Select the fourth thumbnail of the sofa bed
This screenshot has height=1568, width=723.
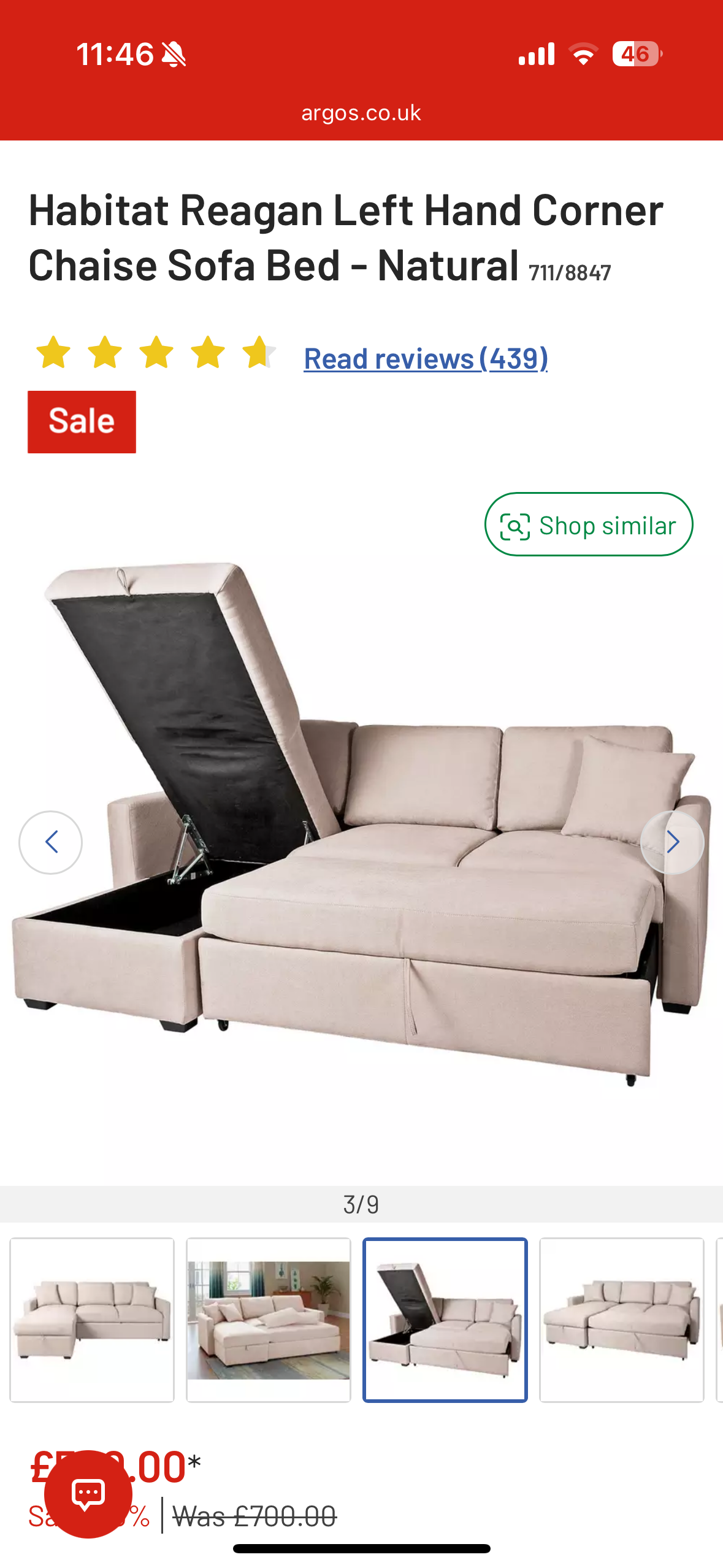tap(622, 1320)
